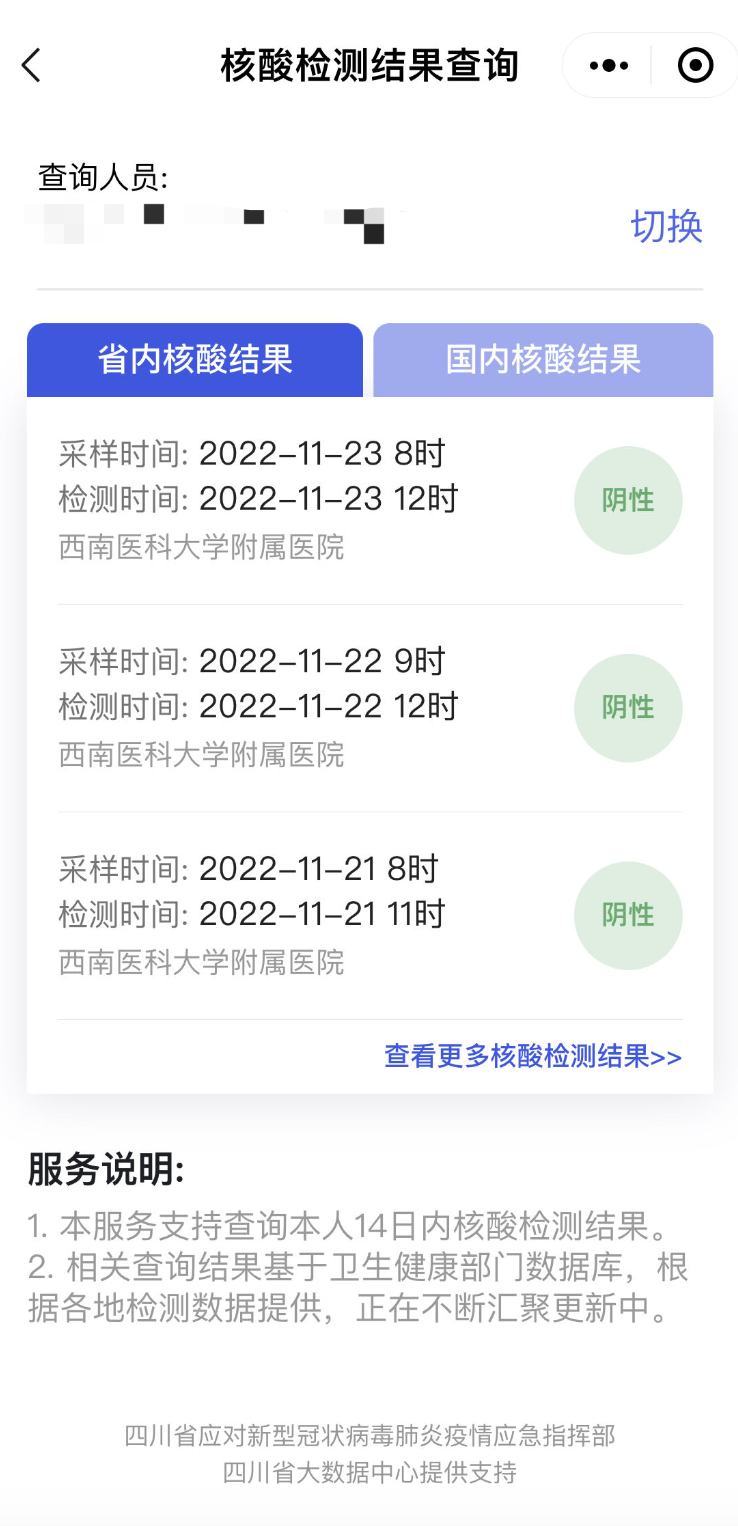Select the 省内核酸结果 tab

(195, 360)
